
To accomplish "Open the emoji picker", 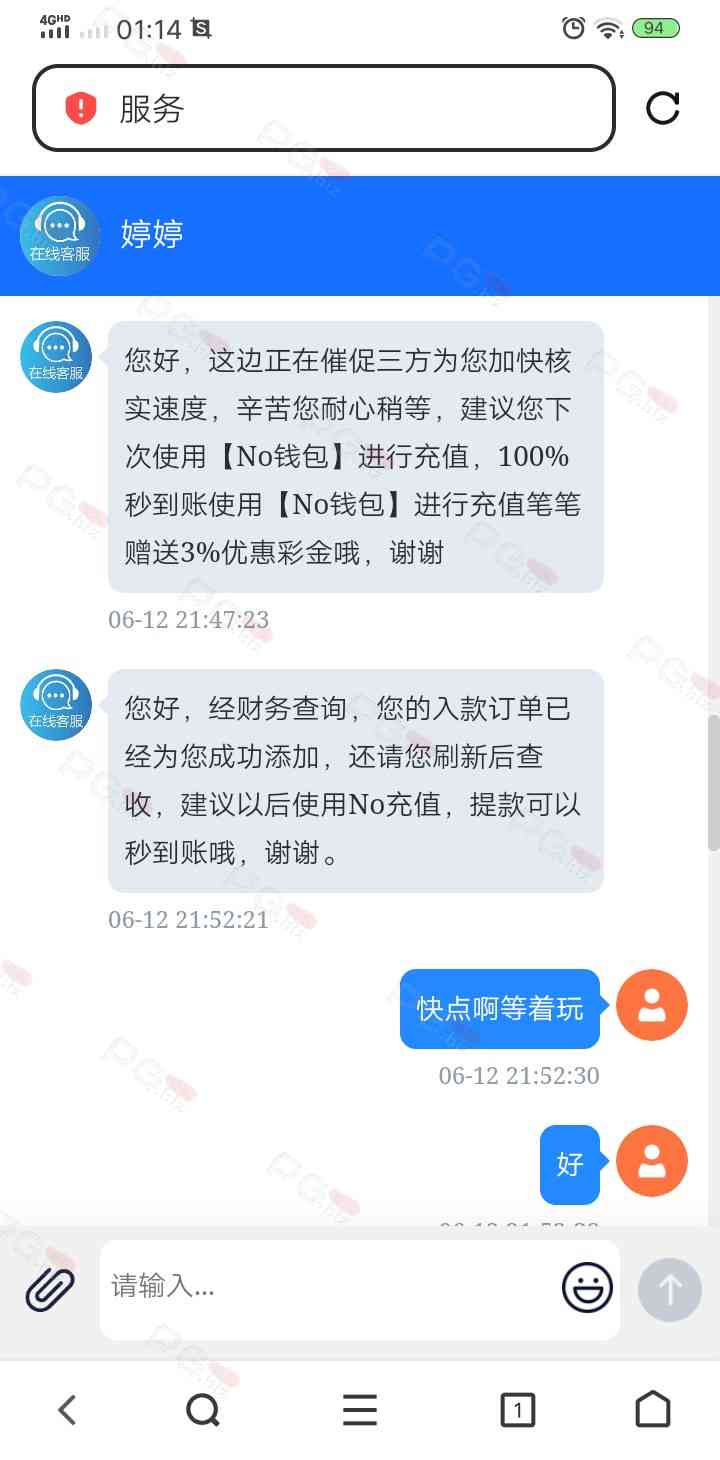I will pos(587,1287).
